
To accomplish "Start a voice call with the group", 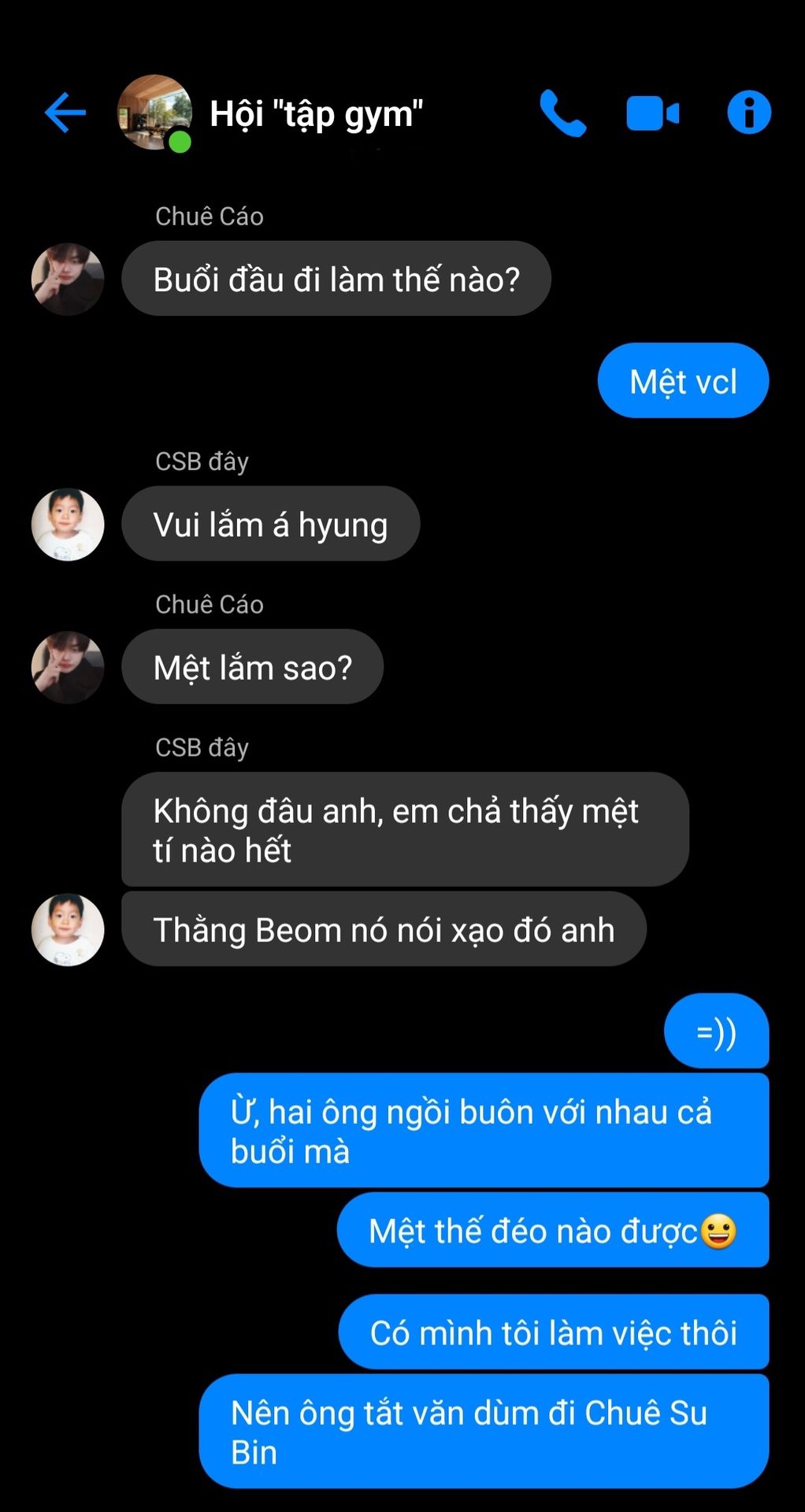I will click(562, 113).
